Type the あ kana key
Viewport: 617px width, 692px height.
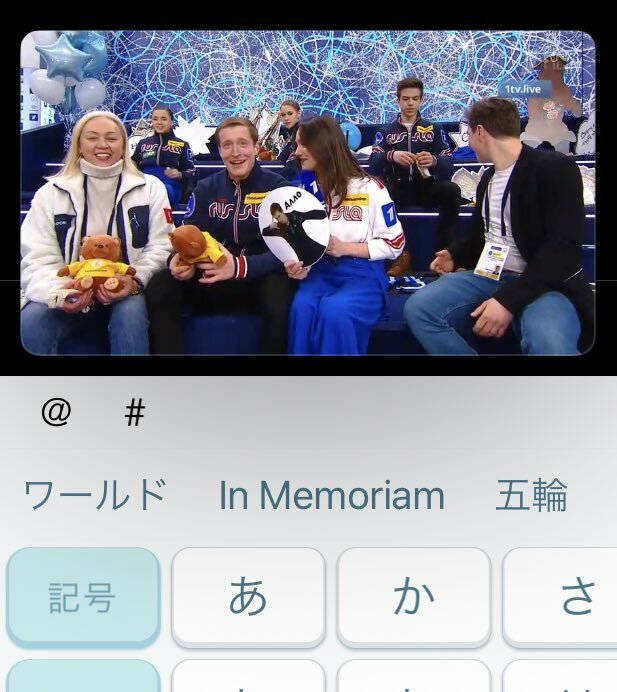248,597
